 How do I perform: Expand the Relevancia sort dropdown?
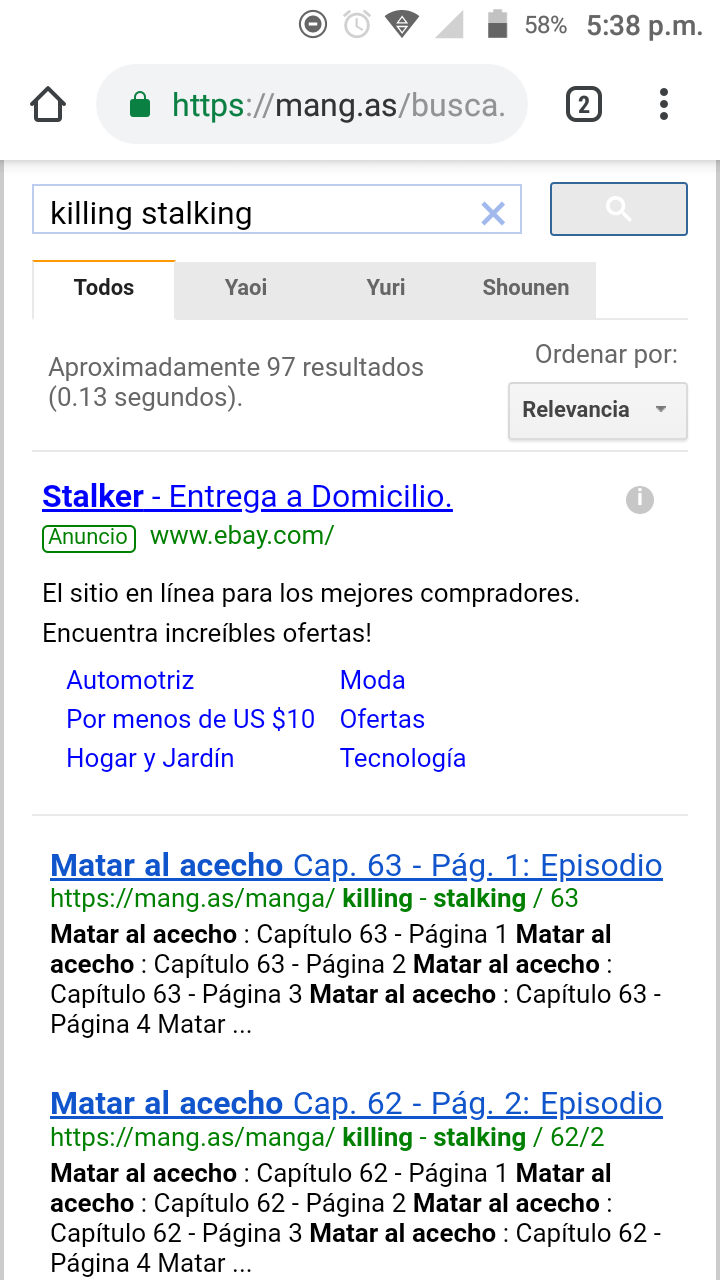click(x=598, y=410)
